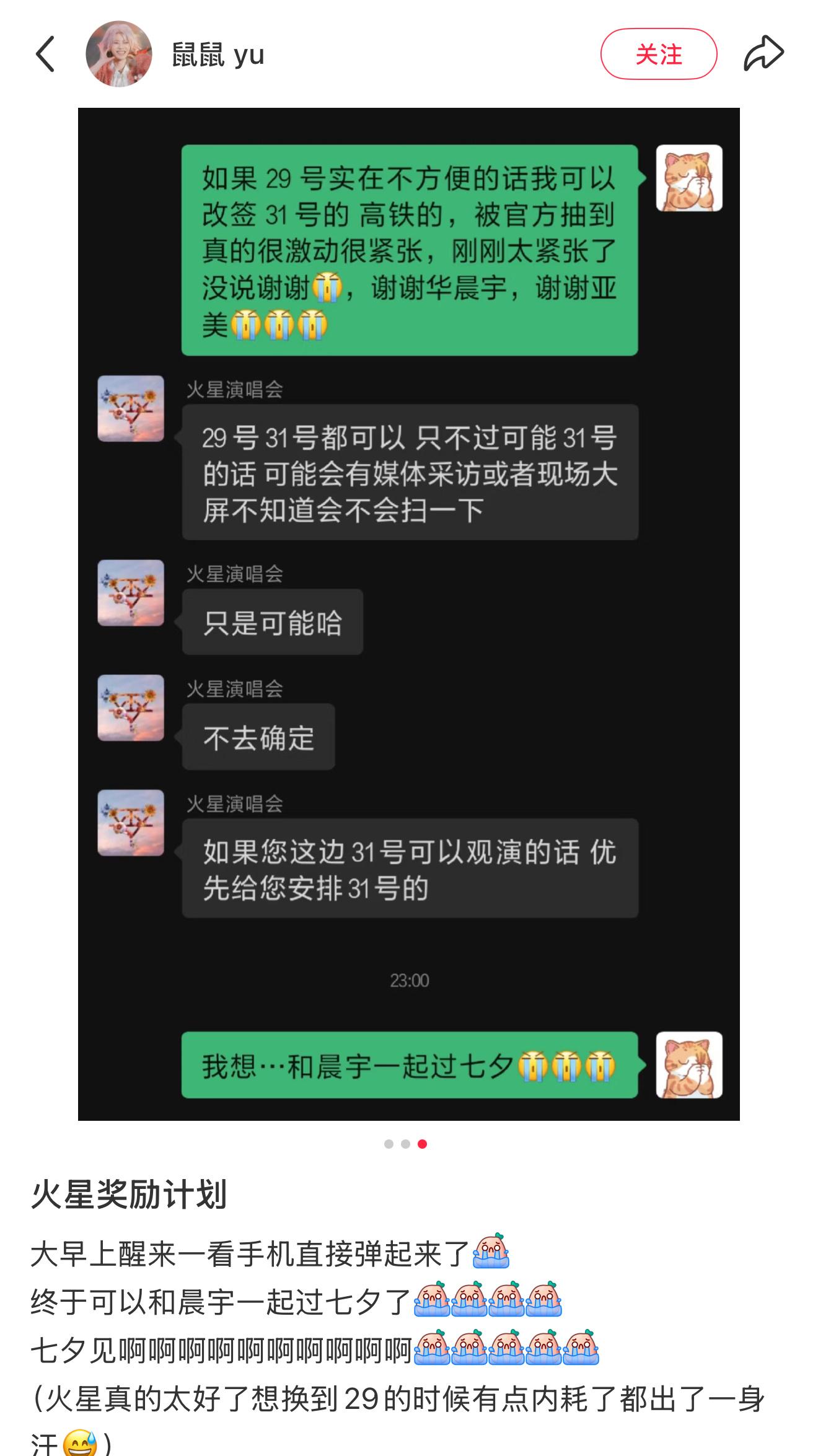The width and height of the screenshot is (818, 1456).
Task: Follow 鼠鼠 yu with the 关注 button
Action: (x=658, y=54)
